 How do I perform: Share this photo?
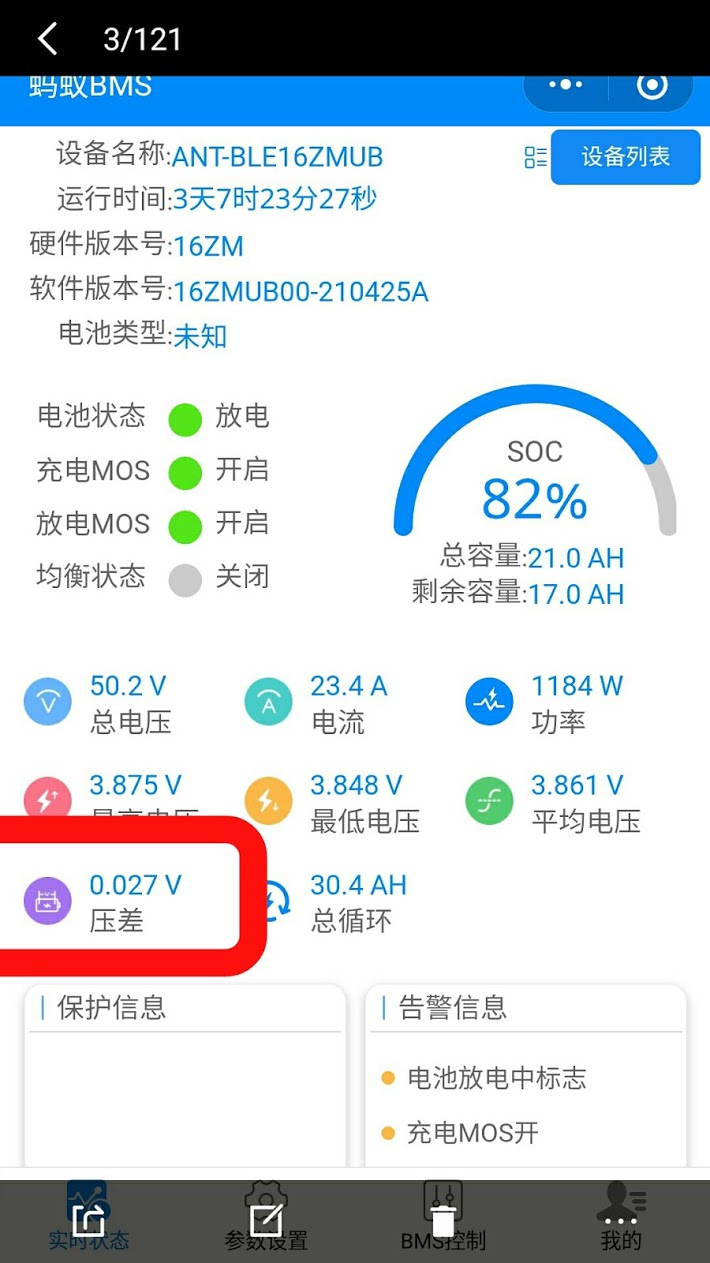(89, 1220)
